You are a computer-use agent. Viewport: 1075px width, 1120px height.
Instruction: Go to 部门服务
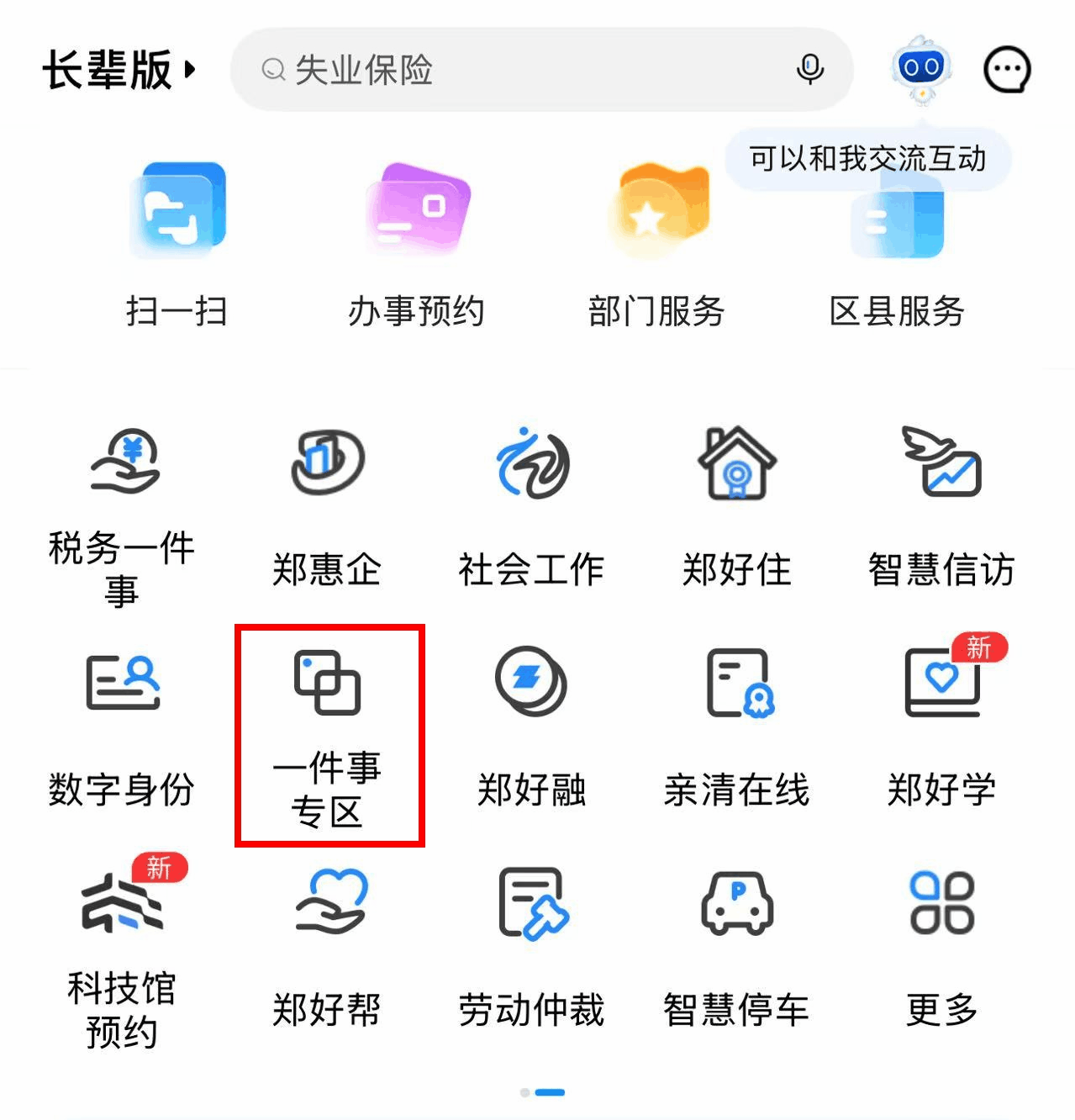point(656,244)
